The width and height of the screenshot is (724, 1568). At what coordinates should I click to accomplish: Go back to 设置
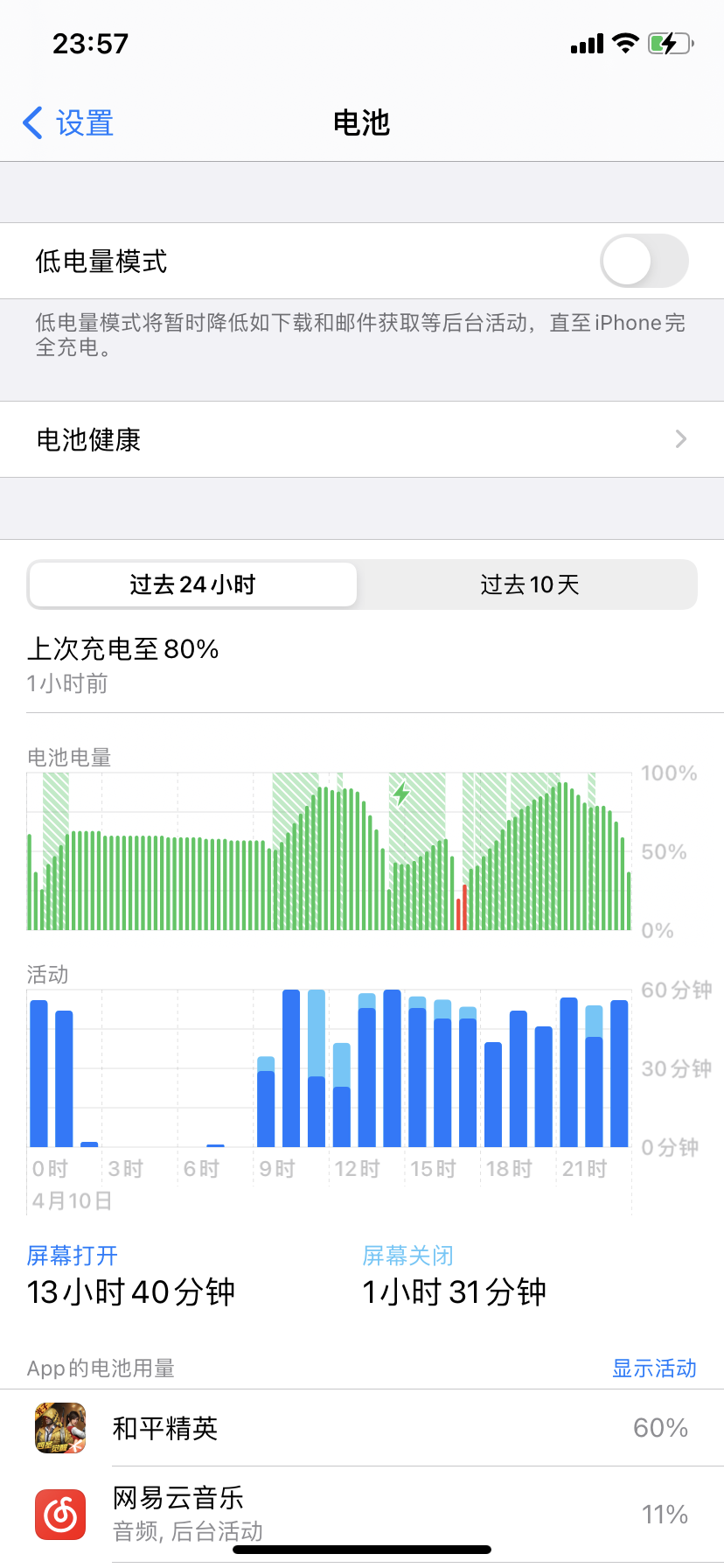68,123
